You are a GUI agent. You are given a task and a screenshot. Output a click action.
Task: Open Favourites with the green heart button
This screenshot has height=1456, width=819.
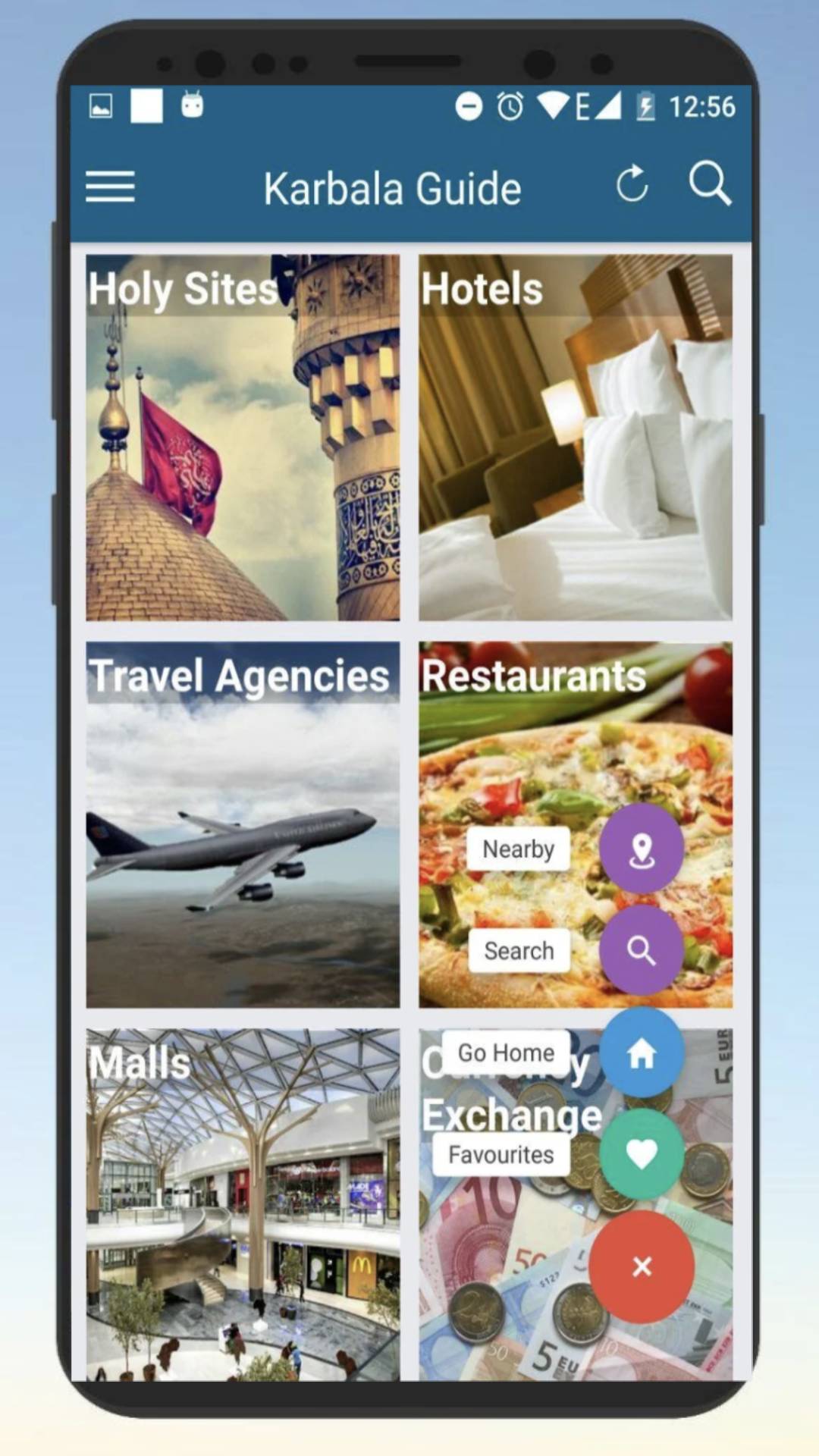pyautogui.click(x=642, y=1153)
